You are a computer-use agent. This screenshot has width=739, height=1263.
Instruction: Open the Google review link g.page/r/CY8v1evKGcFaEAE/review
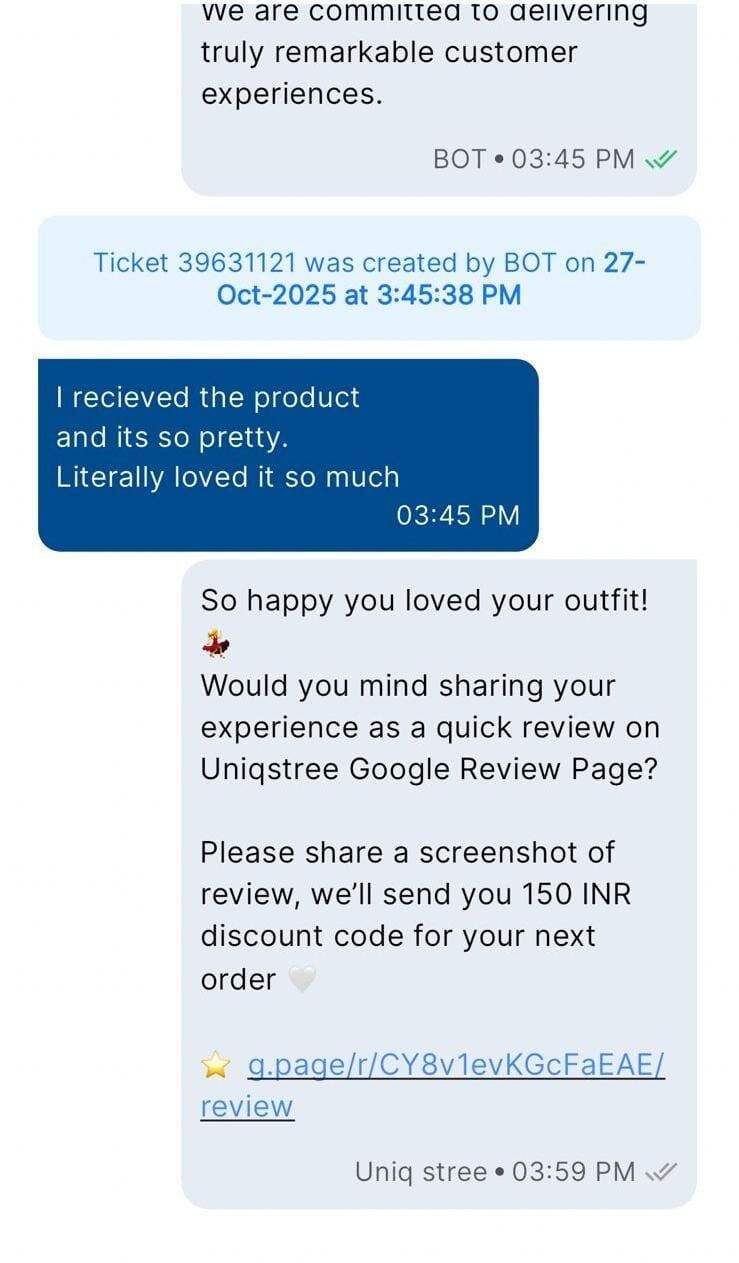[455, 1066]
